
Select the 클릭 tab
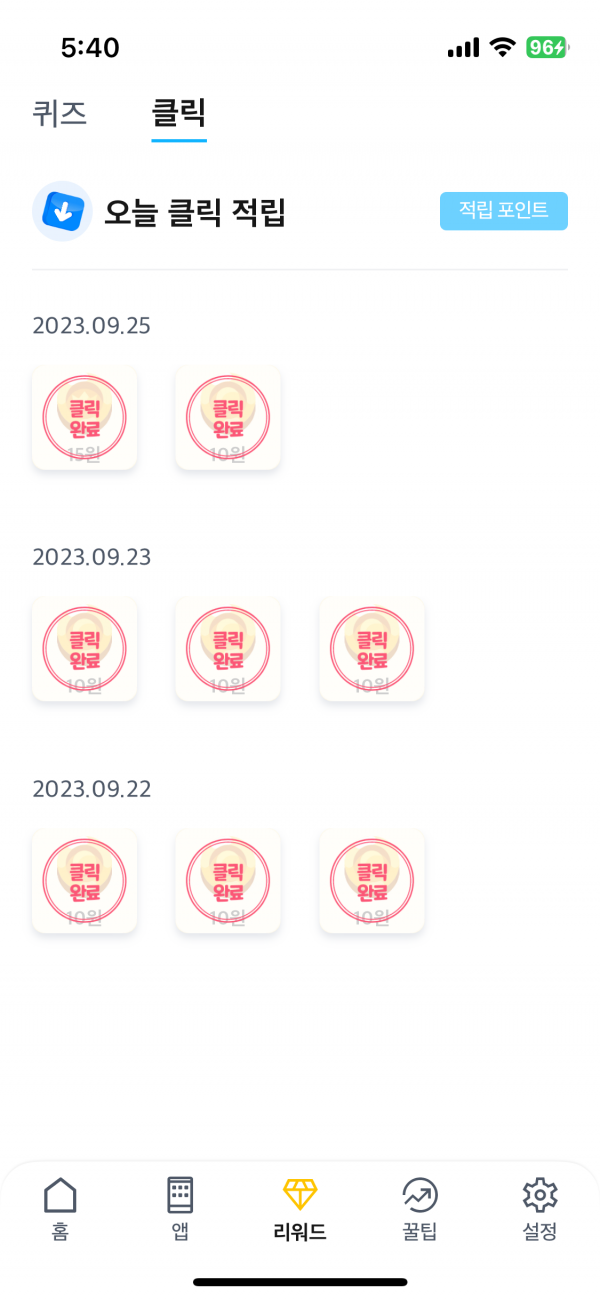179,114
